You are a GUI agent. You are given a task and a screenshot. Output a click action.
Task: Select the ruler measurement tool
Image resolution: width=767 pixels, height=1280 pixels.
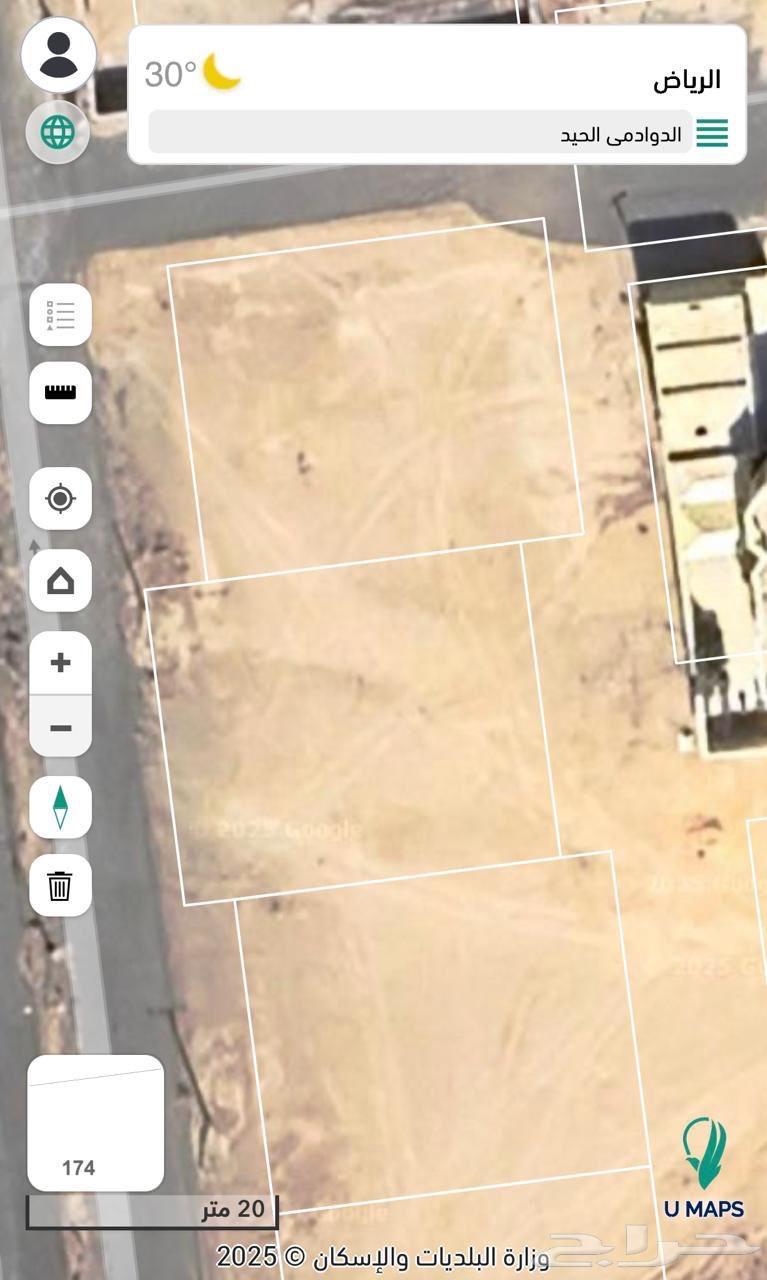[61, 392]
